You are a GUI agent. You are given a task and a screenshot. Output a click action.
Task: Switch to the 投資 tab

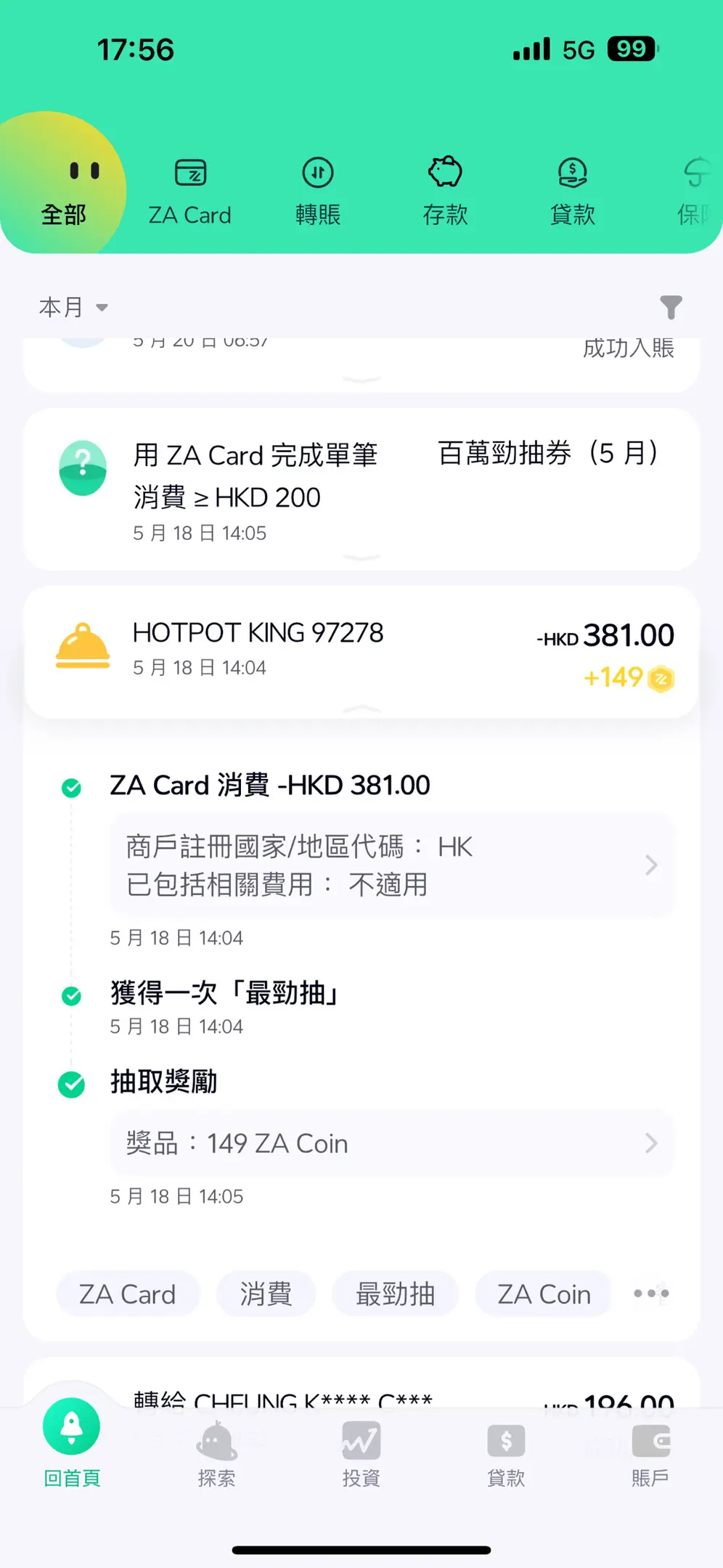point(361,1452)
